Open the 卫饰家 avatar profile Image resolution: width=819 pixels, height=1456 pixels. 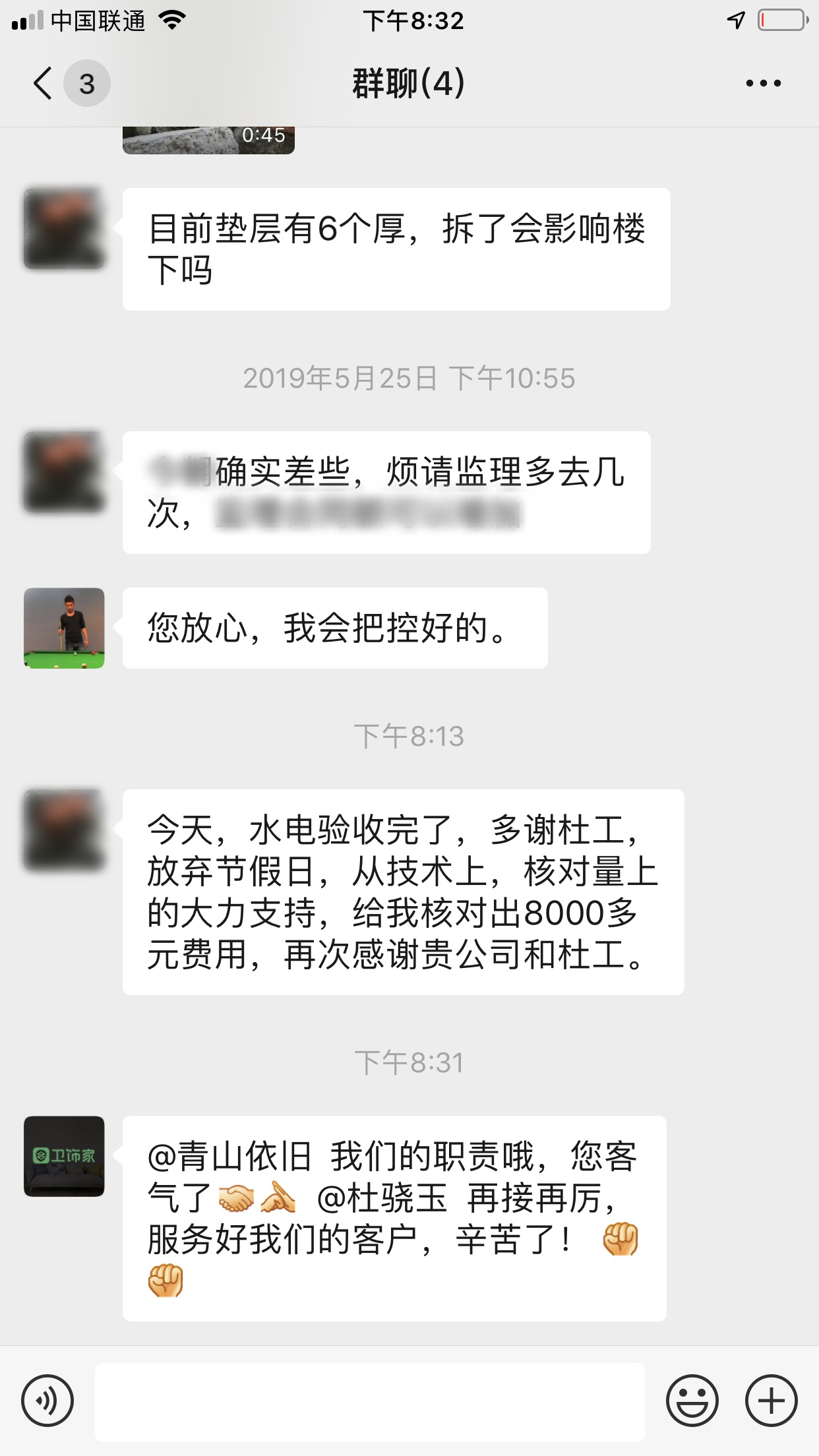tap(64, 1156)
